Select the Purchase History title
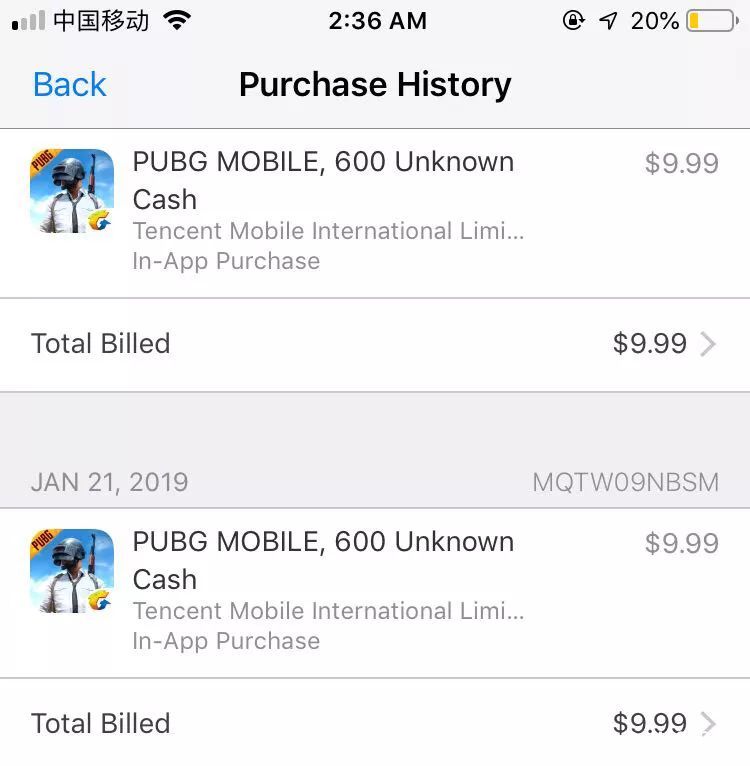The height and width of the screenshot is (766, 750). [375, 84]
